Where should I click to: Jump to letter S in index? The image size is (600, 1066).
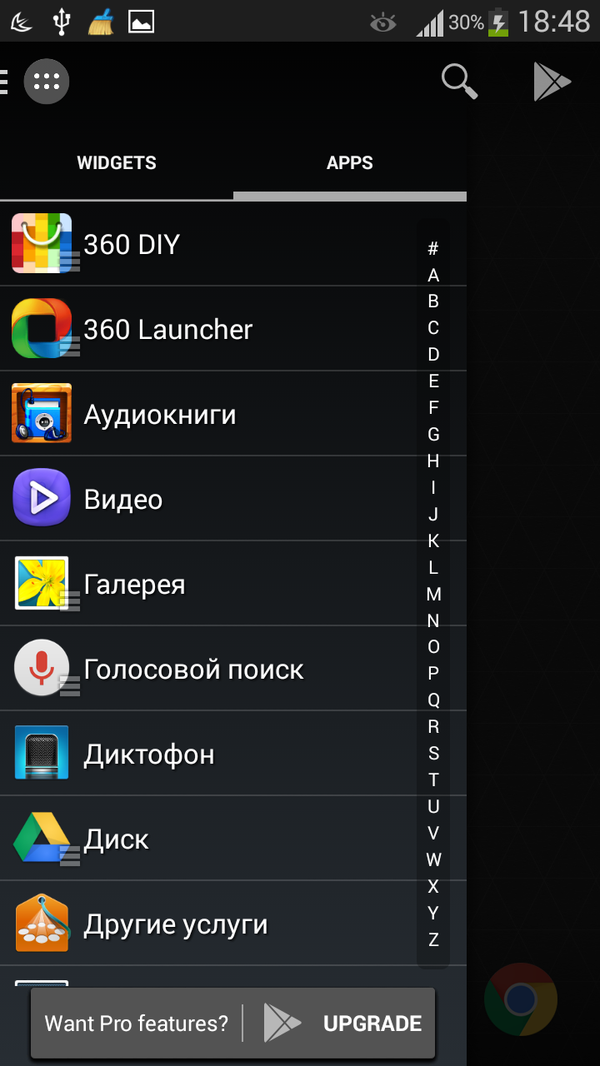click(433, 753)
